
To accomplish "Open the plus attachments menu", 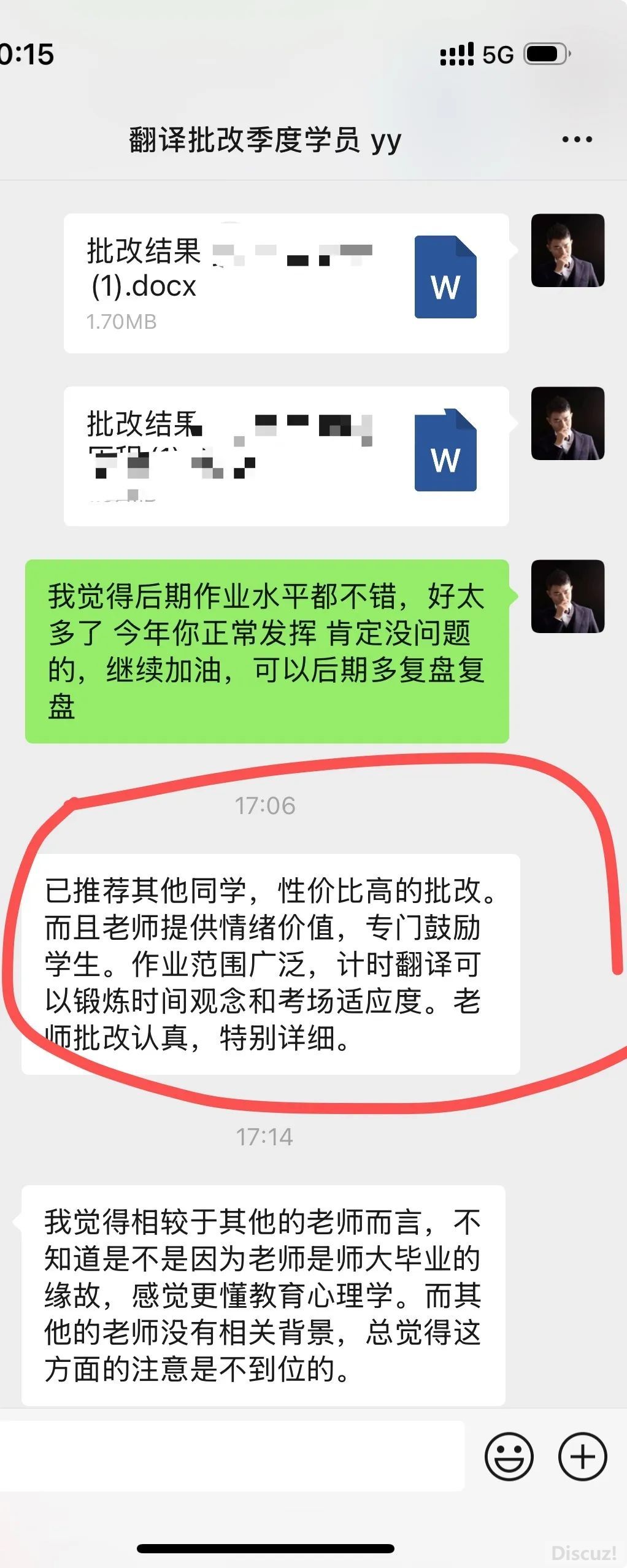I will (x=582, y=1456).
